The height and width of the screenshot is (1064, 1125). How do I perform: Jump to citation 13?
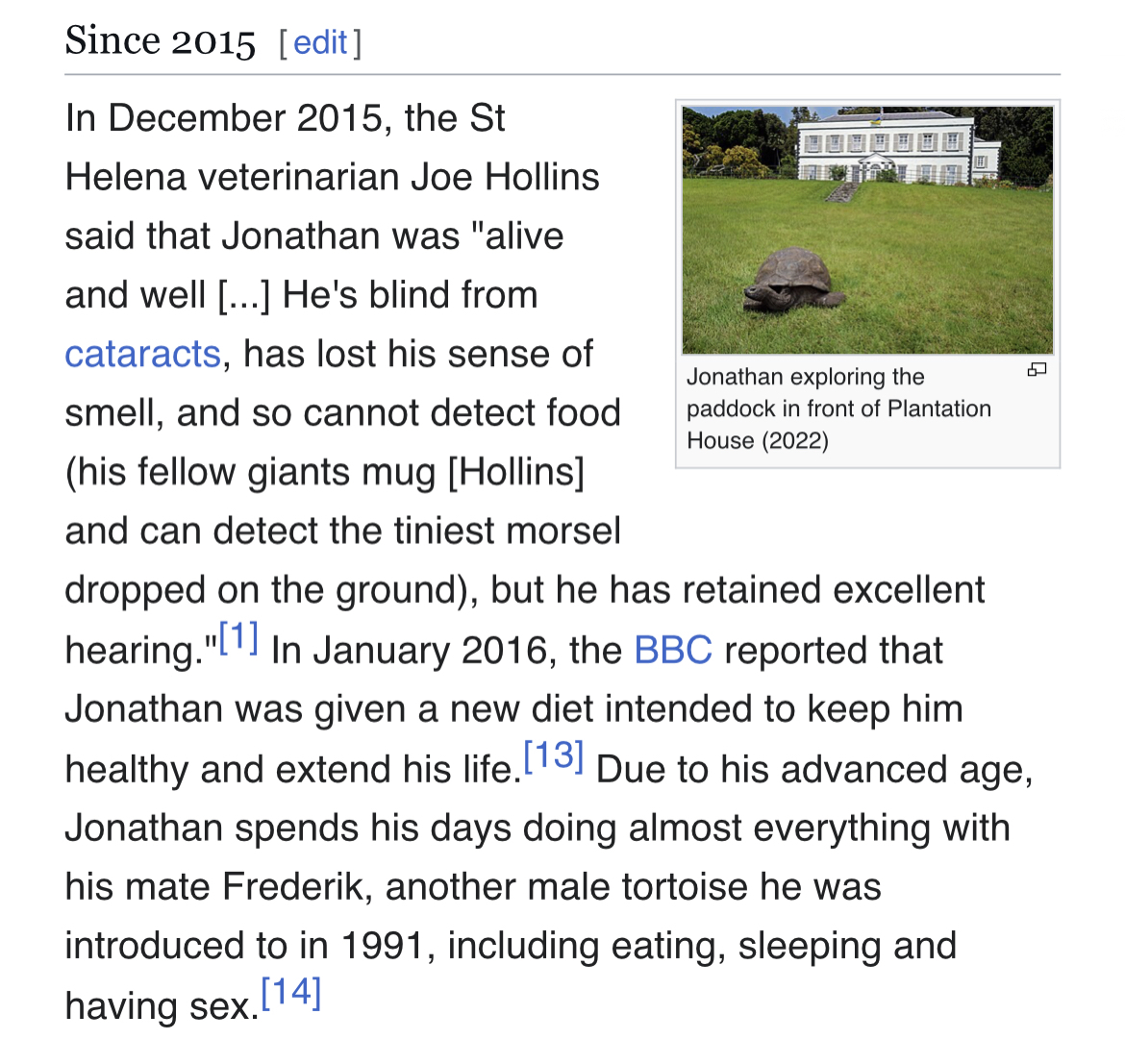pyautogui.click(x=553, y=756)
